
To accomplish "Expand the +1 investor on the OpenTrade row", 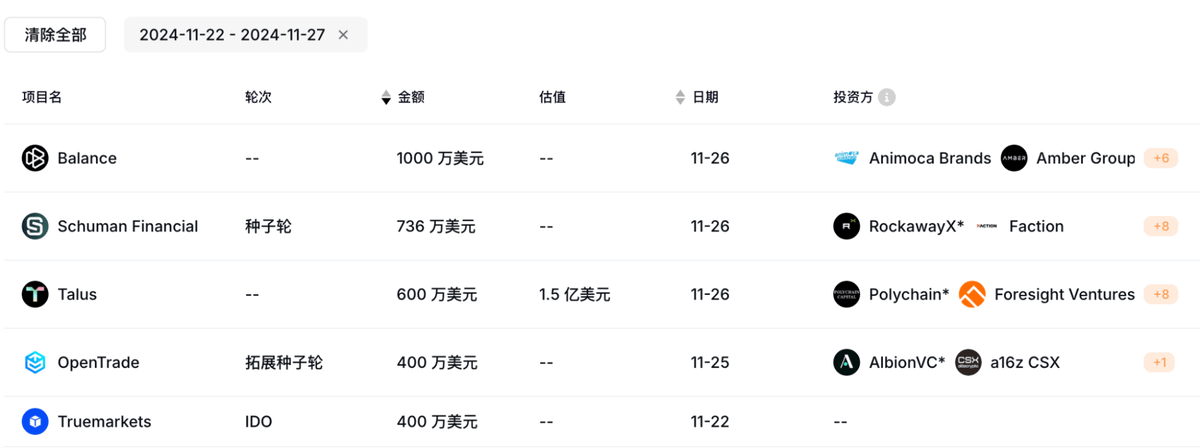I will tap(1161, 362).
